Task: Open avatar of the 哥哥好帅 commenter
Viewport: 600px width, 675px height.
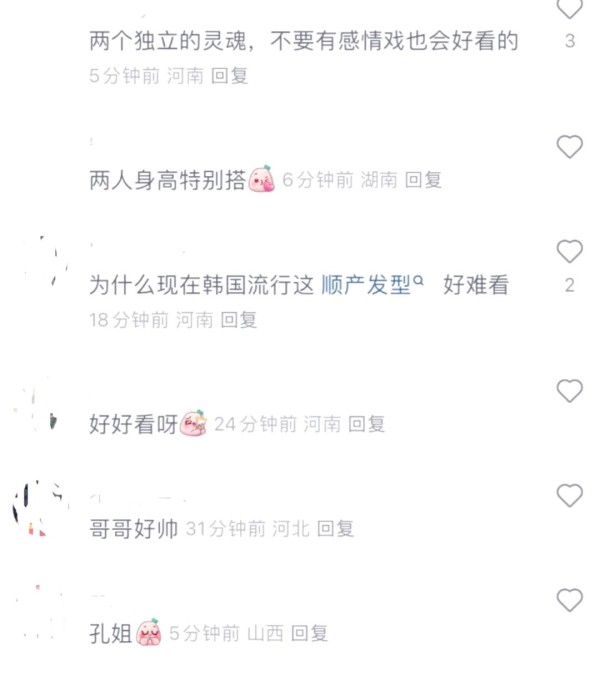Action: coord(40,508)
